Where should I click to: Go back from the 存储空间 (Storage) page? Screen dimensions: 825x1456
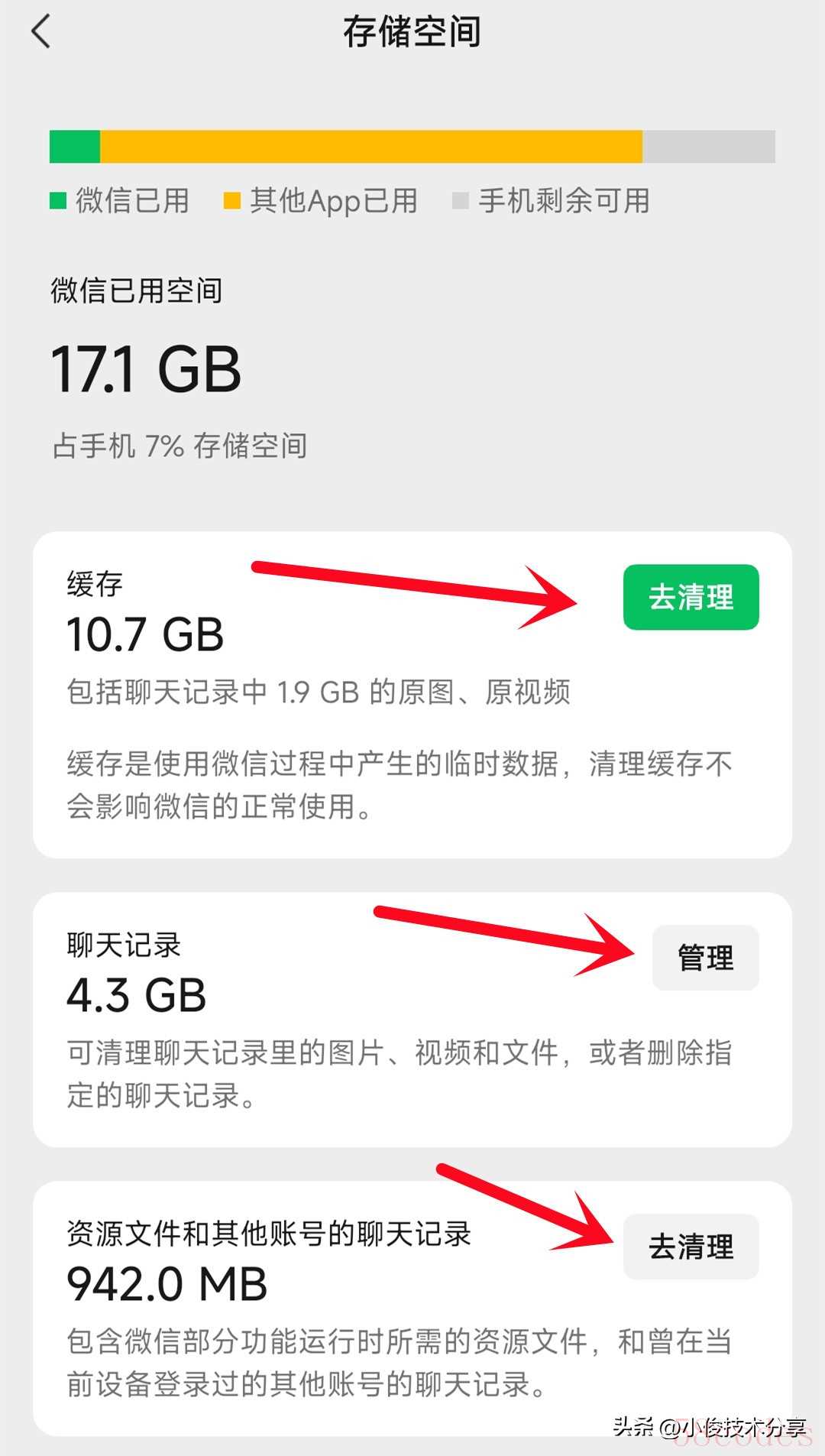[41, 32]
